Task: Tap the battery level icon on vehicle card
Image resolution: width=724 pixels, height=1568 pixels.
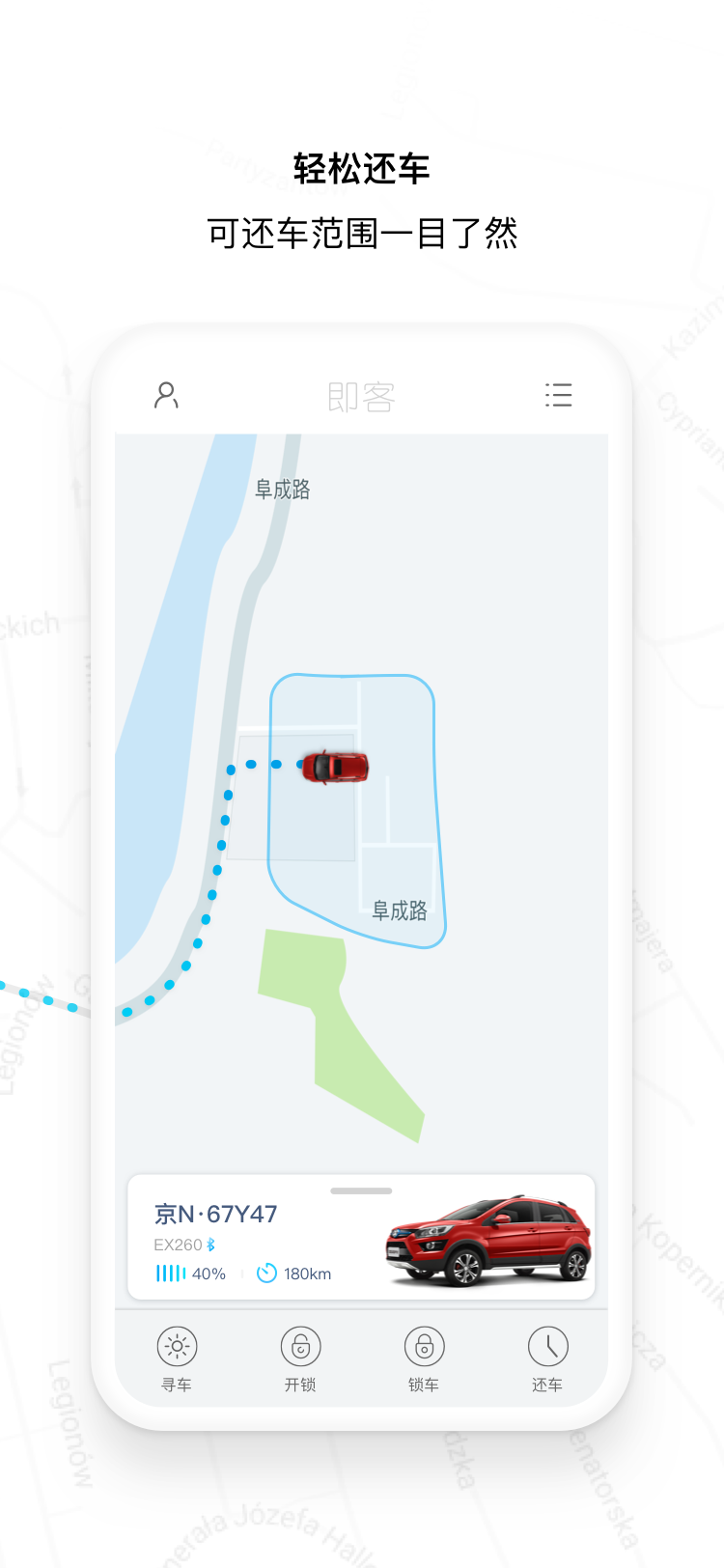Action: 170,1274
